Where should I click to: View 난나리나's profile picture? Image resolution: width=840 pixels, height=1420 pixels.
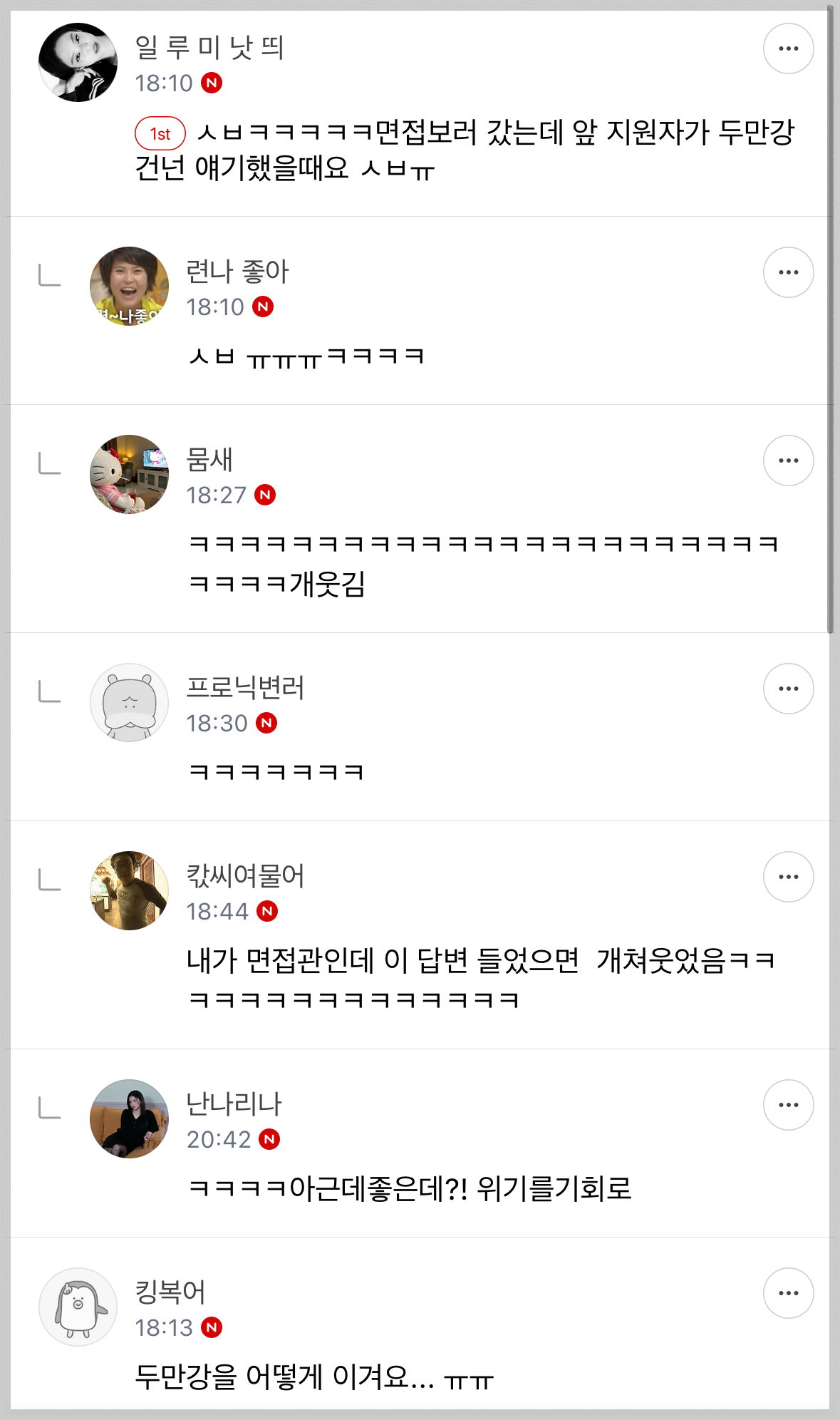pos(129,1119)
